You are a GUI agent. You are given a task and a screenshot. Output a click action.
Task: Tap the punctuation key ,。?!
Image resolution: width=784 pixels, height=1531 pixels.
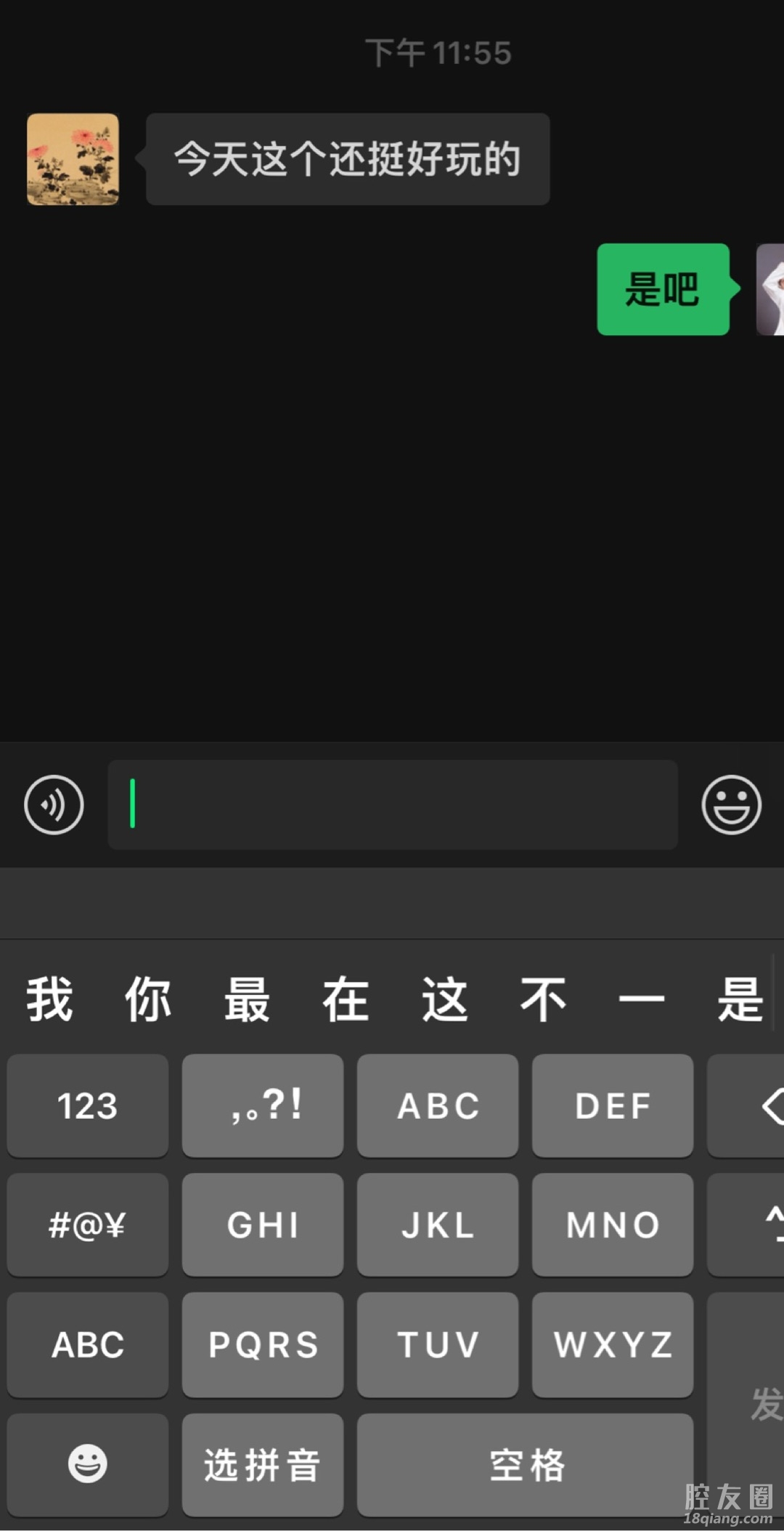[x=263, y=1105]
